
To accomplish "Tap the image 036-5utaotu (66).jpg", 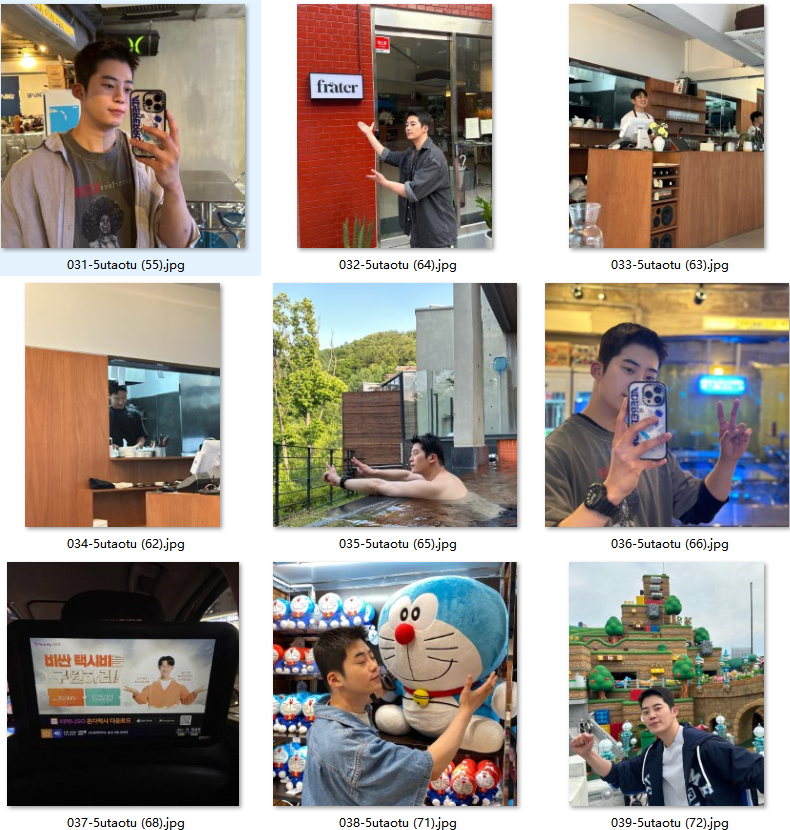I will click(666, 405).
